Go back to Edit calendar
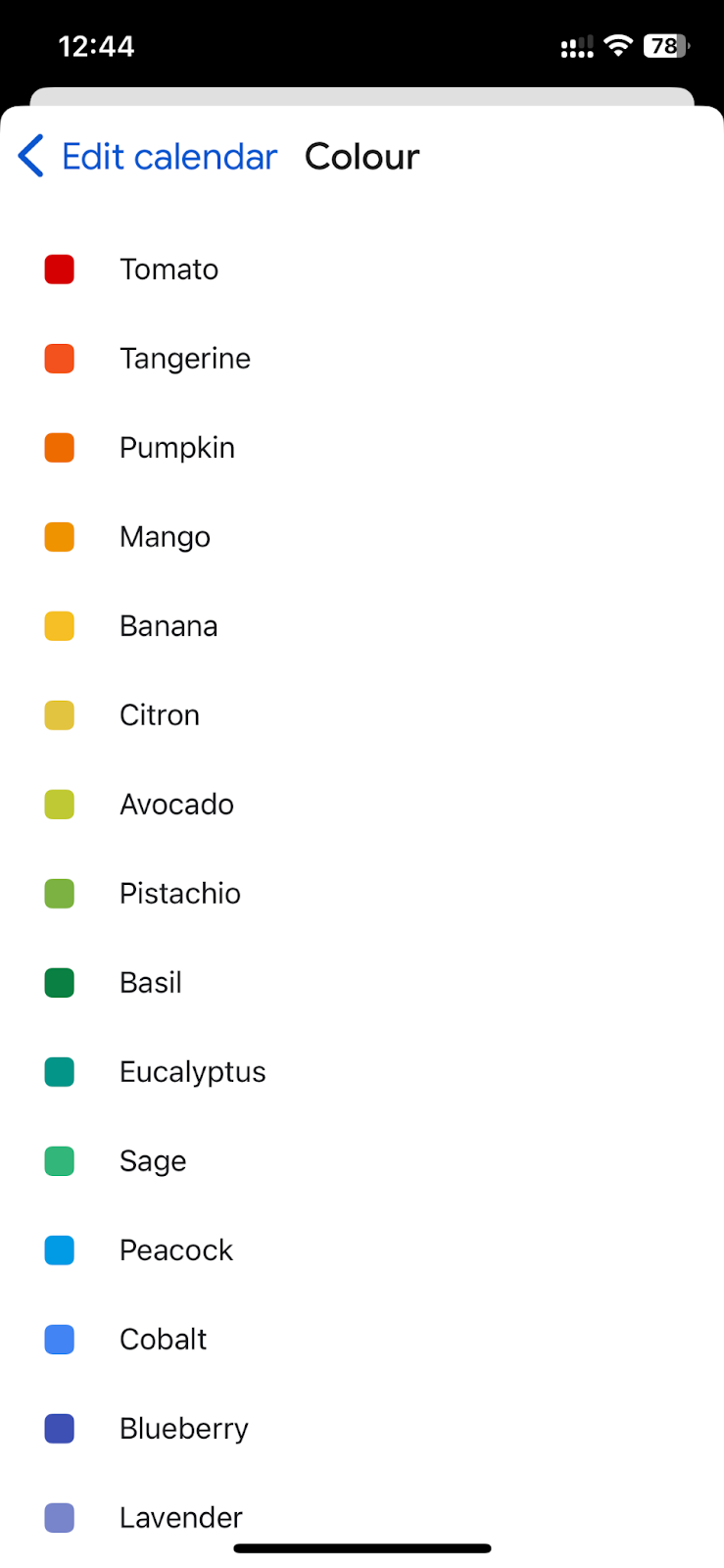Viewport: 724px width, 1568px height. 148,157
